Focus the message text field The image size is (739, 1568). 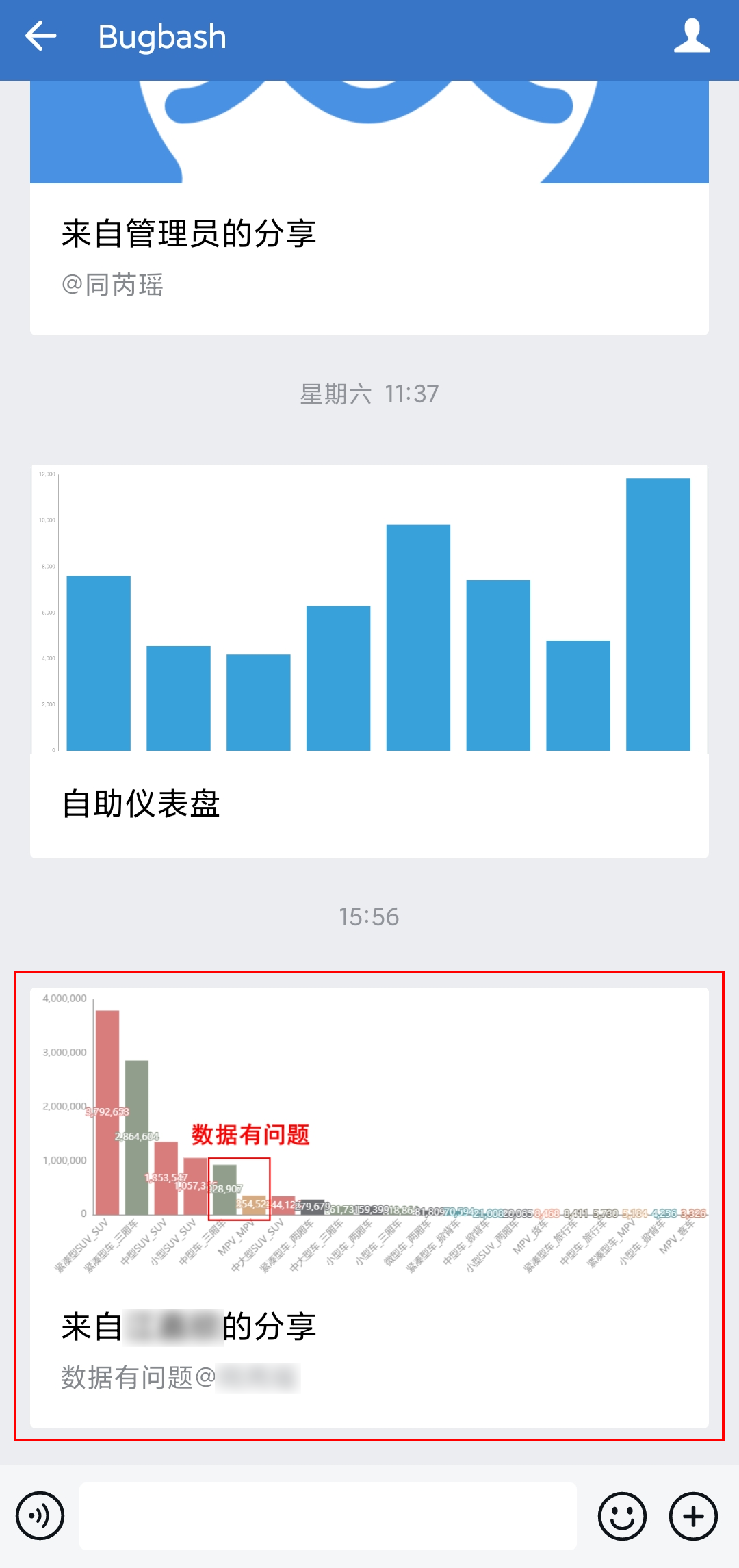[x=328, y=1516]
